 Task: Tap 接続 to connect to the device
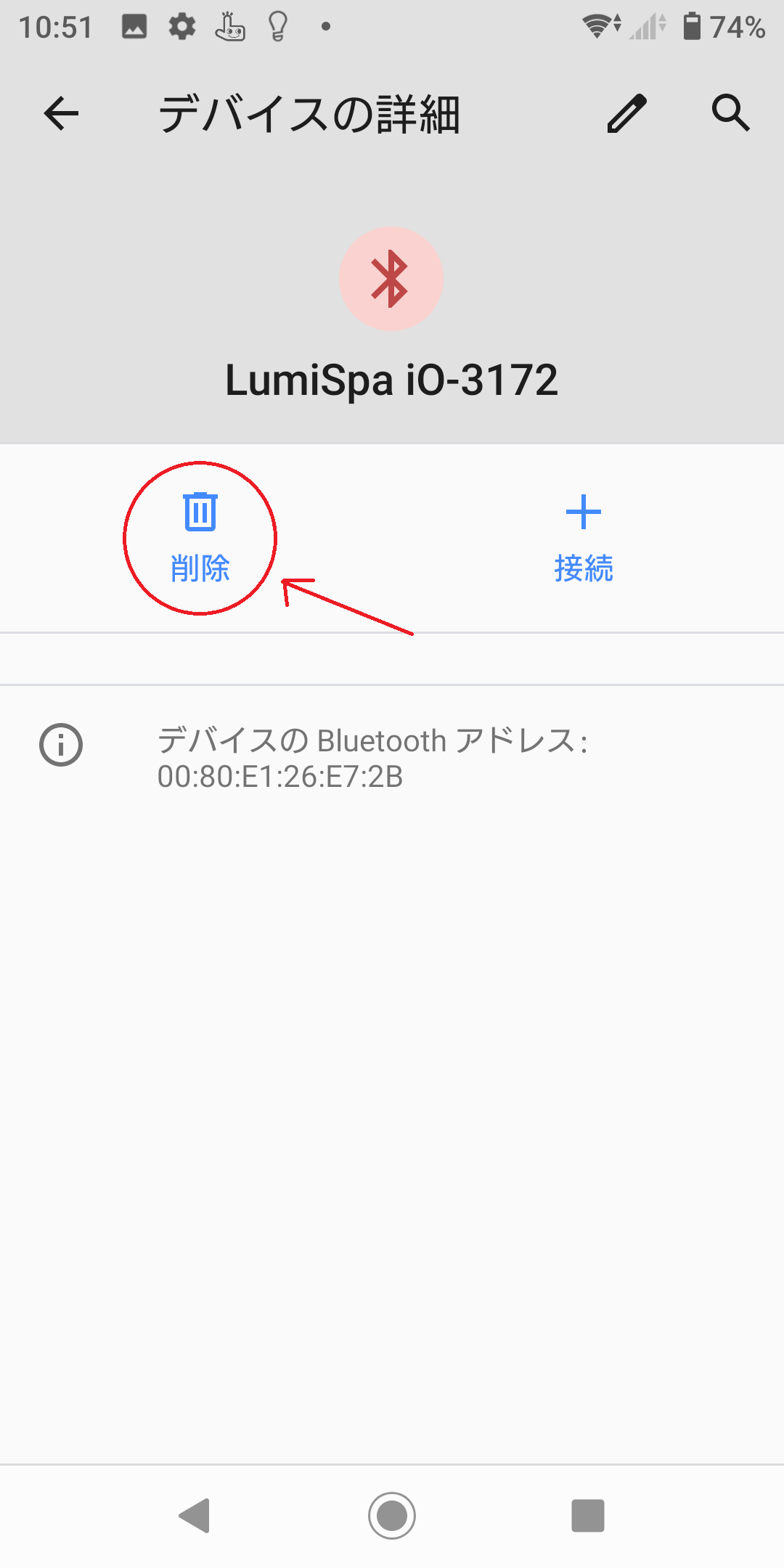(583, 537)
